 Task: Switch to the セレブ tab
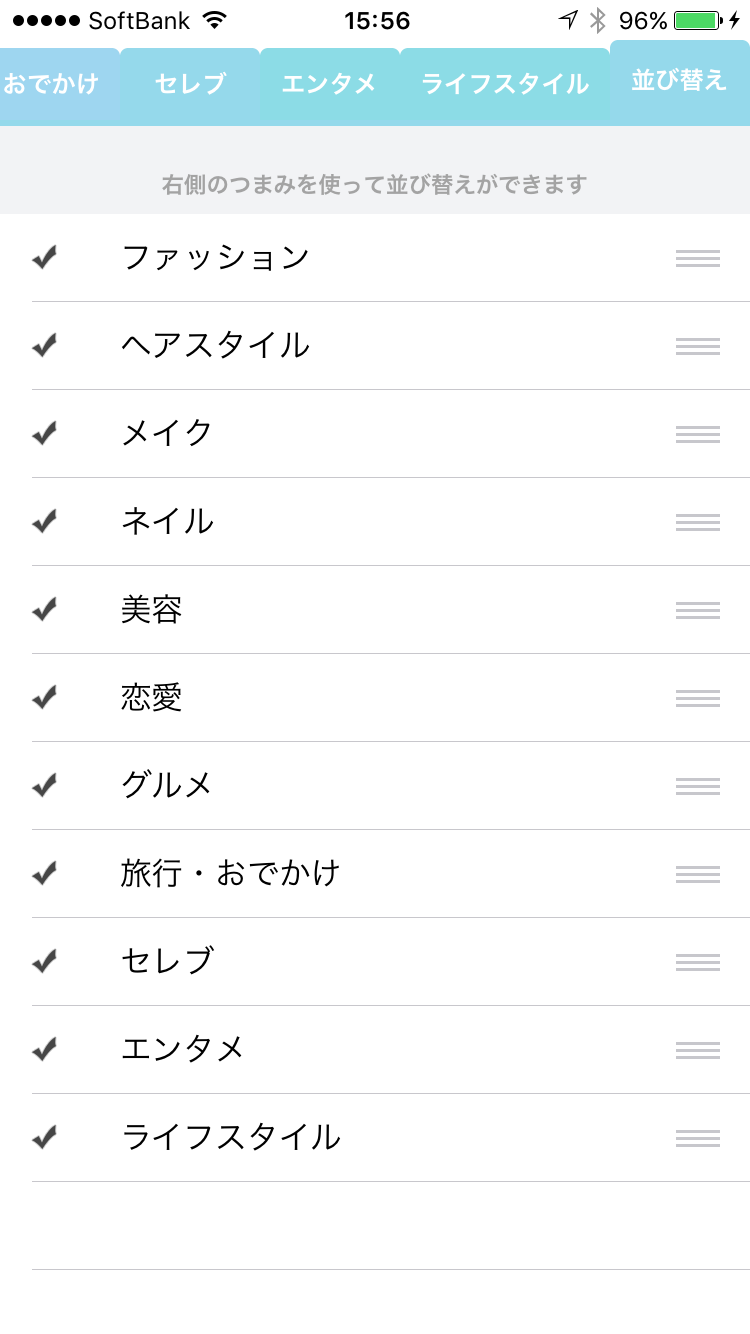click(190, 85)
